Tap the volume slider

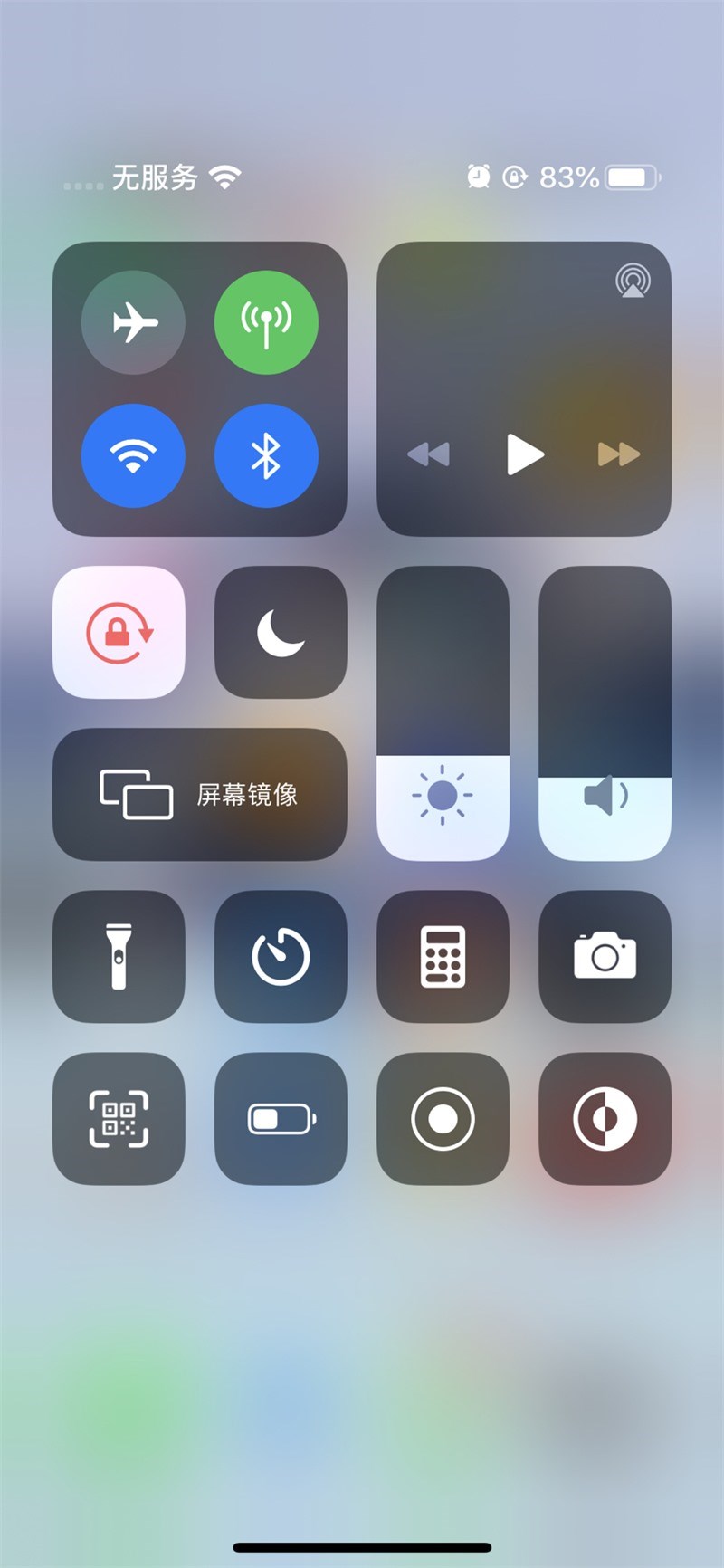[605, 712]
